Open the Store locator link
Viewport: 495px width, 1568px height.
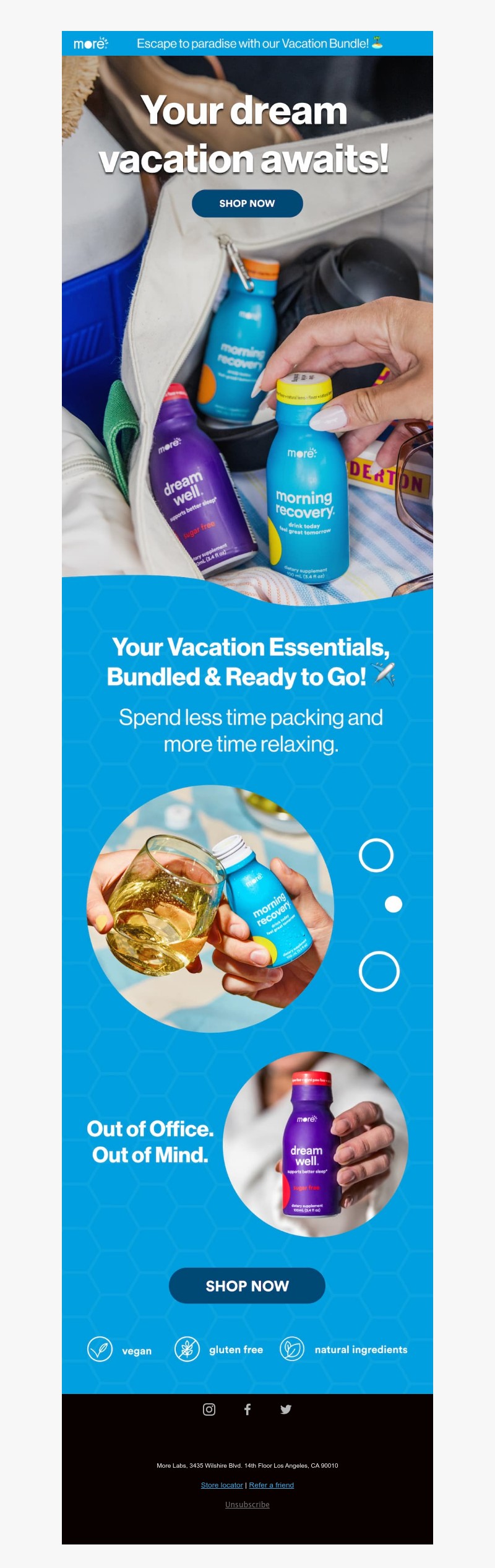click(222, 1484)
